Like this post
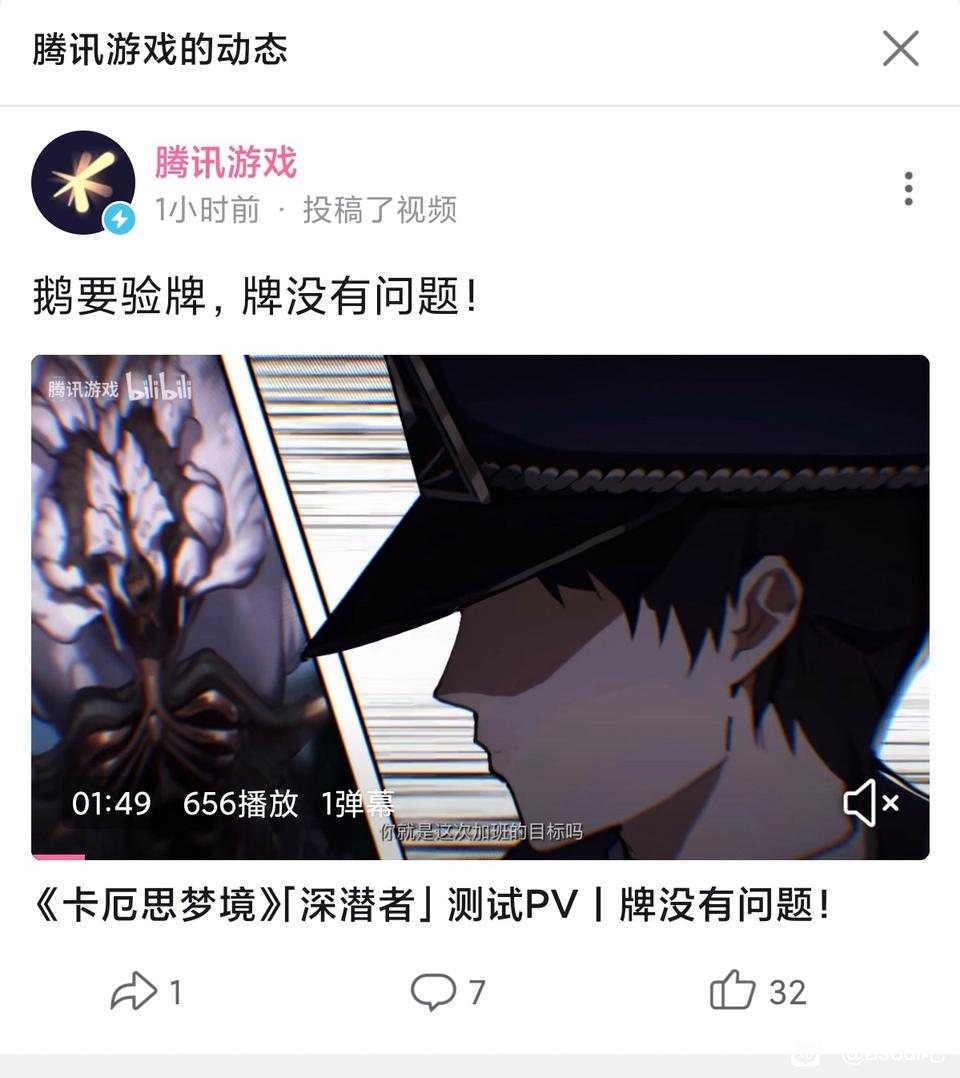 pyautogui.click(x=758, y=991)
